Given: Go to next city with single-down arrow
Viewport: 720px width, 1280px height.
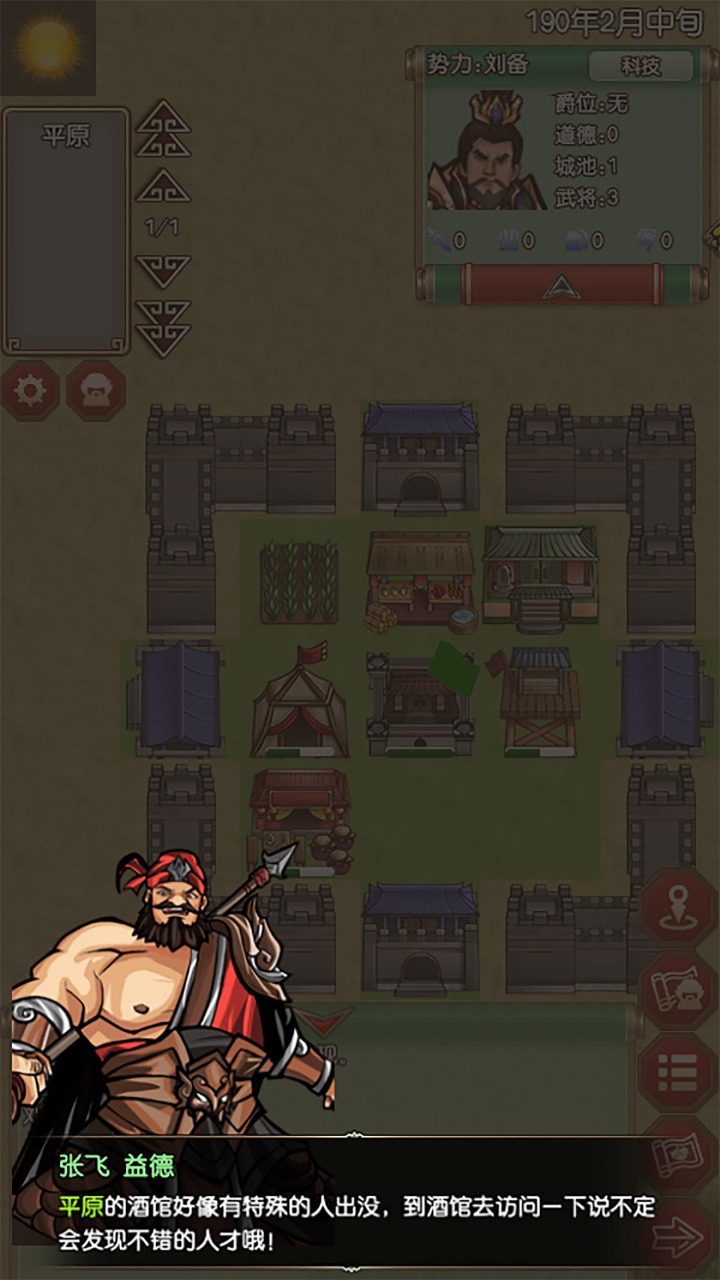Looking at the screenshot, I should pos(163,270).
